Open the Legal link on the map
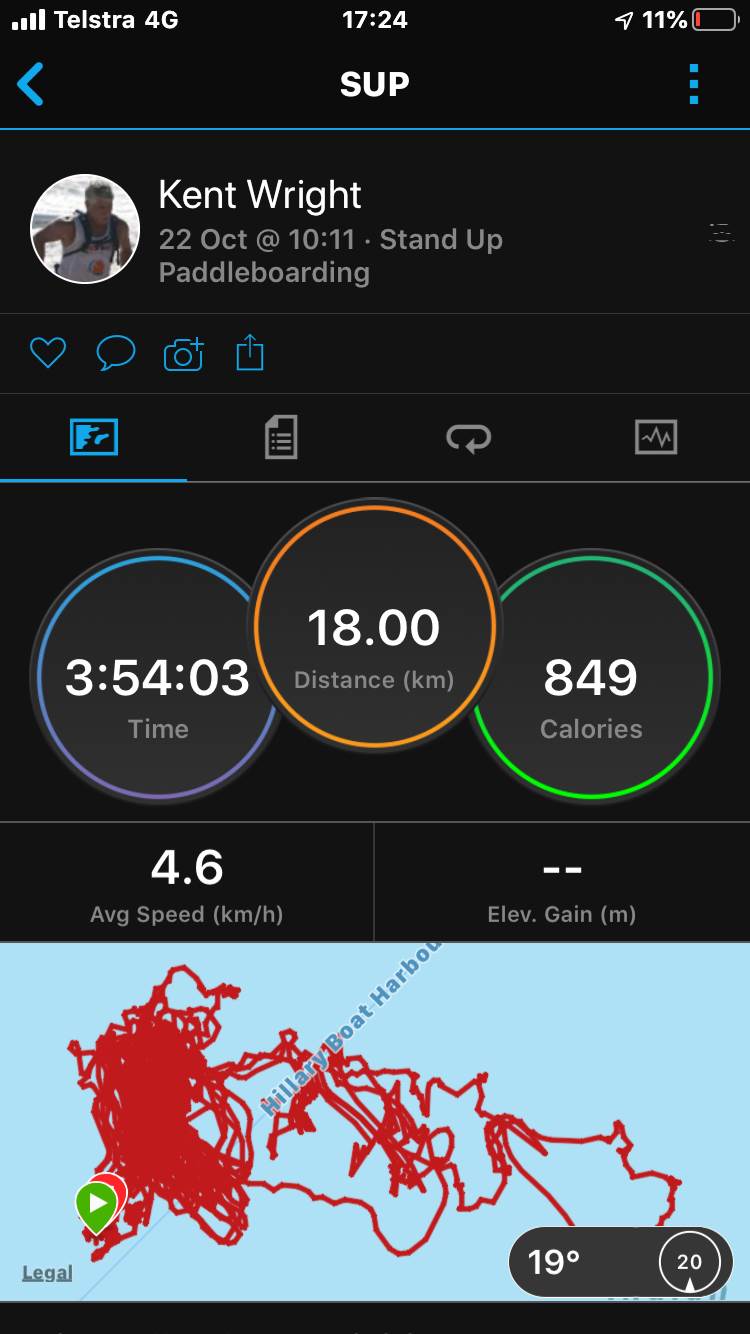This screenshot has height=1334, width=750. (x=47, y=1273)
